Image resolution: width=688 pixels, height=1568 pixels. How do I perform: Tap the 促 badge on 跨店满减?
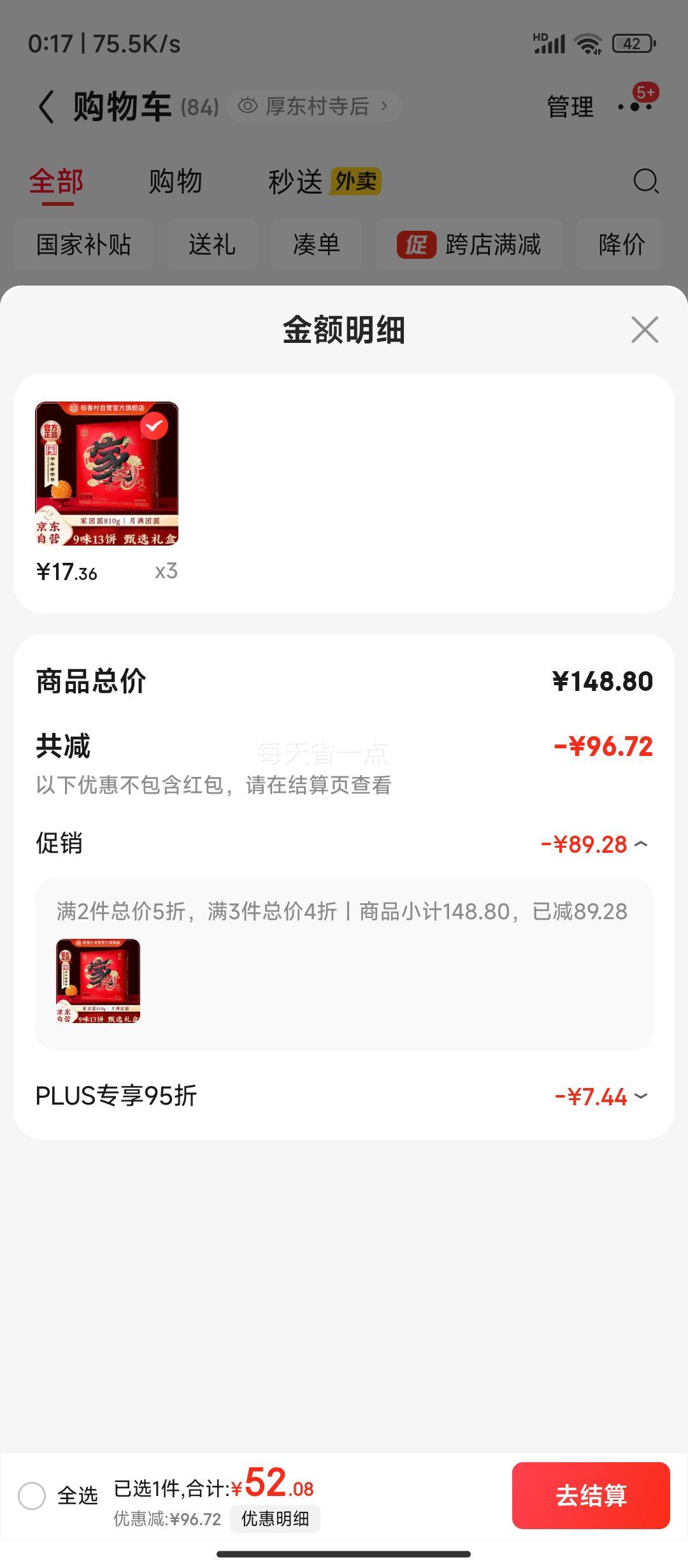[415, 245]
